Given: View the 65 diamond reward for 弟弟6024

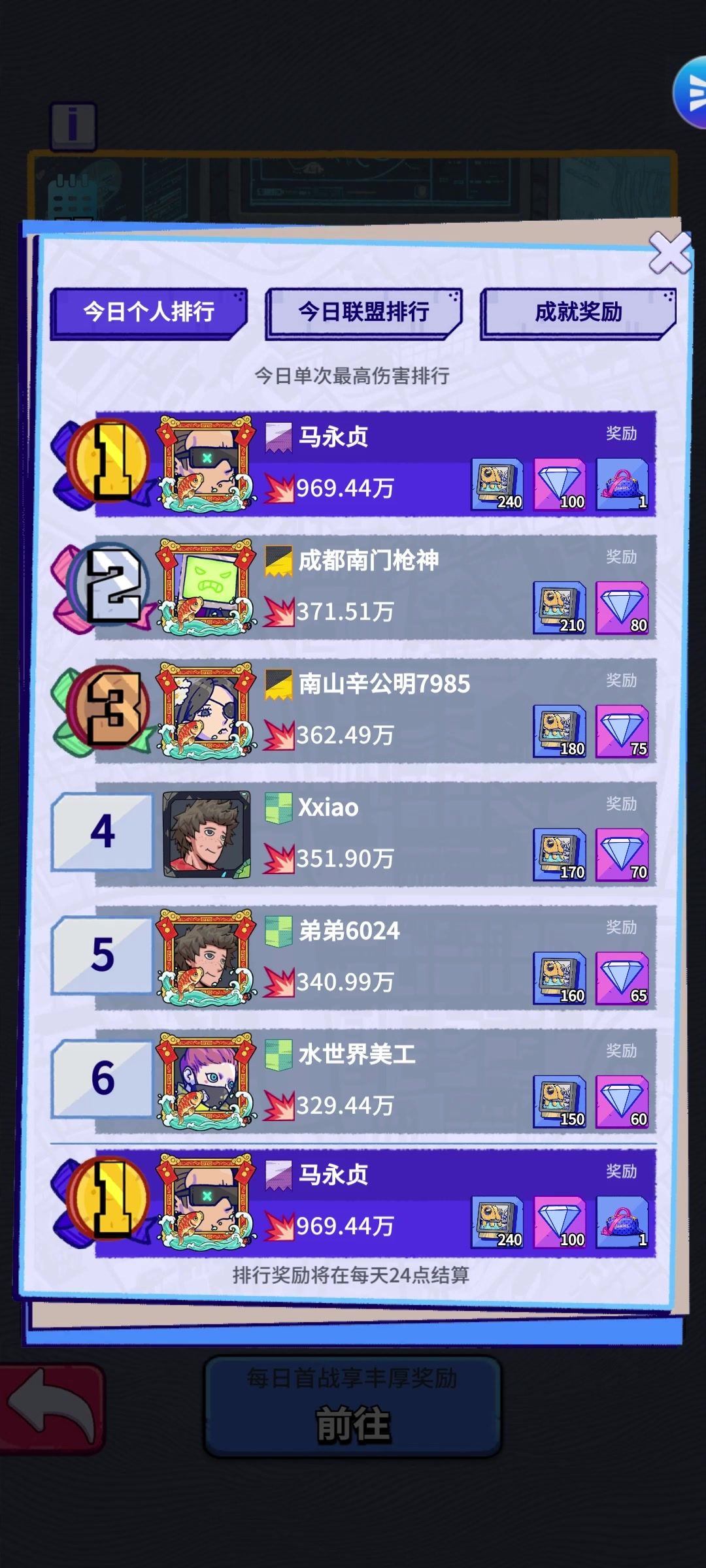Looking at the screenshot, I should point(622,979).
